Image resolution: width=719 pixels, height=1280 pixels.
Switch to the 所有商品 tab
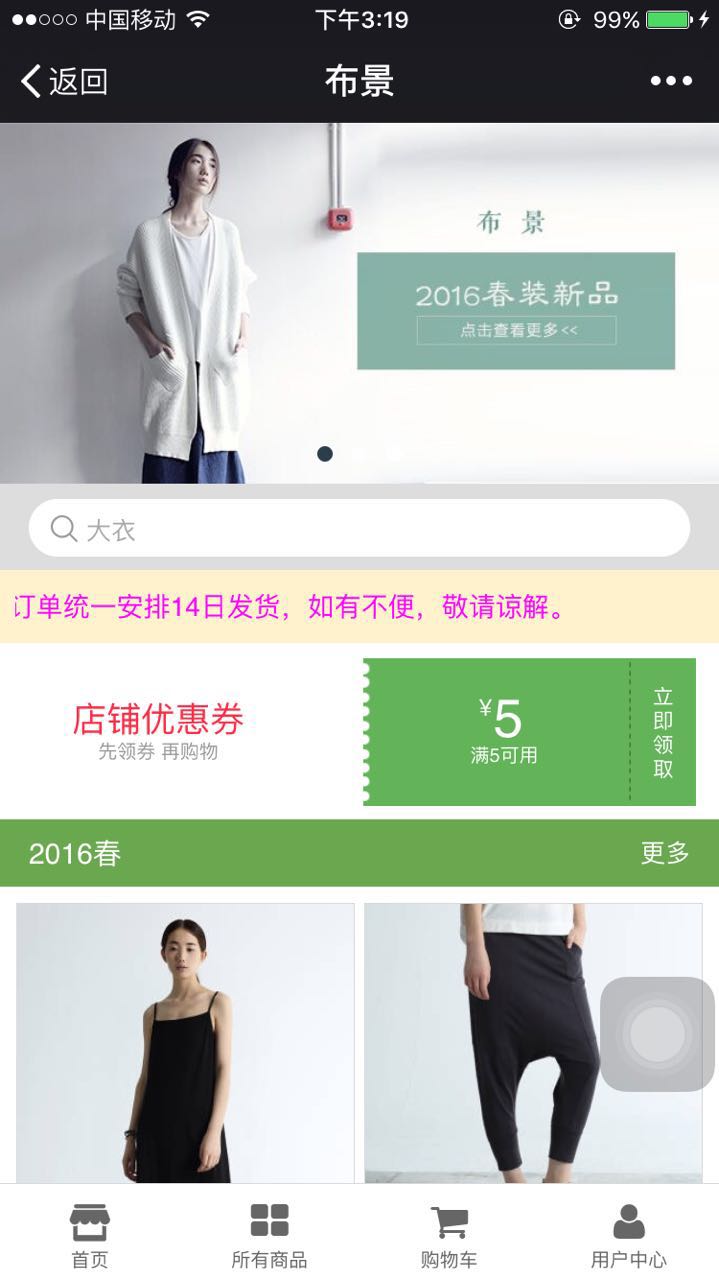tap(269, 1235)
